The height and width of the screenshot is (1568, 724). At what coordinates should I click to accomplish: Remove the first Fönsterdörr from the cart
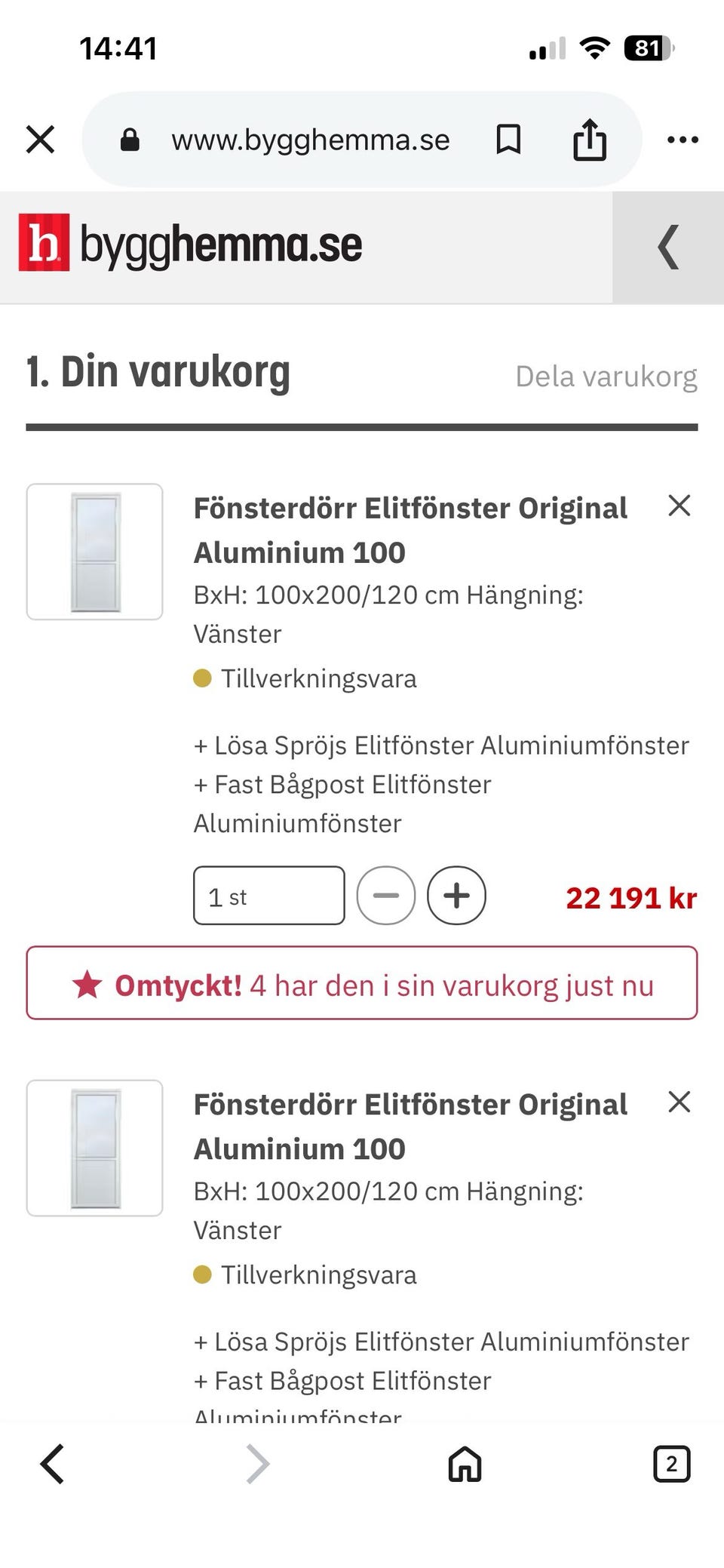tap(680, 506)
